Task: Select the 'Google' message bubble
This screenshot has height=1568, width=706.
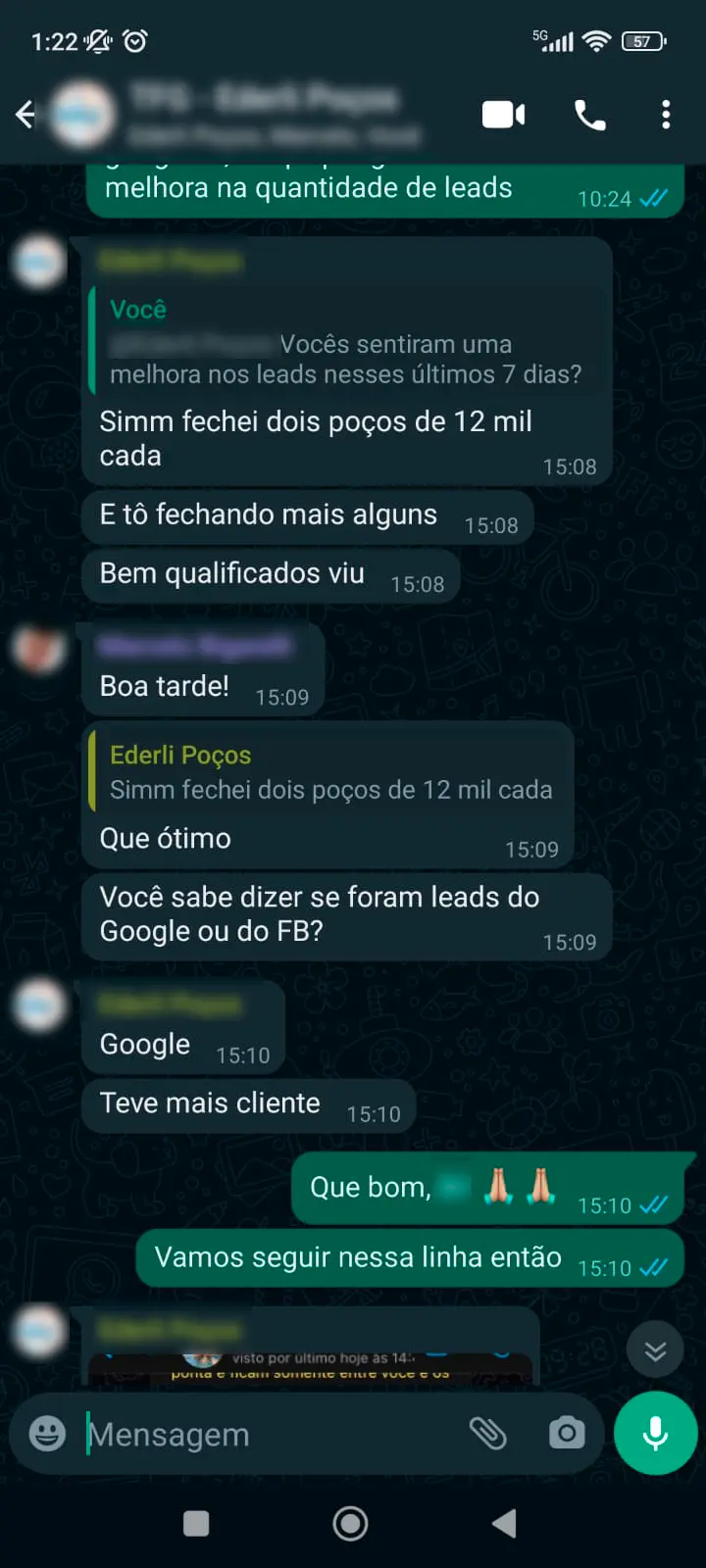Action: (x=144, y=1045)
